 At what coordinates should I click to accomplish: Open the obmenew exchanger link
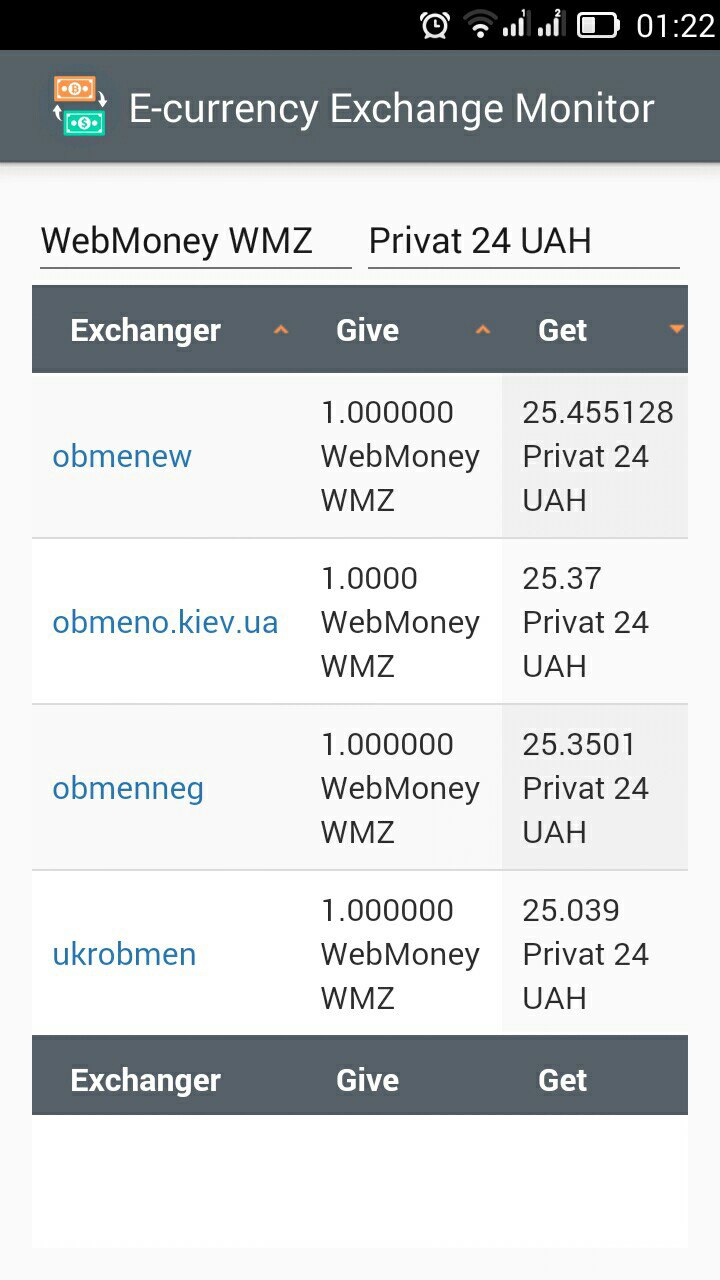122,456
